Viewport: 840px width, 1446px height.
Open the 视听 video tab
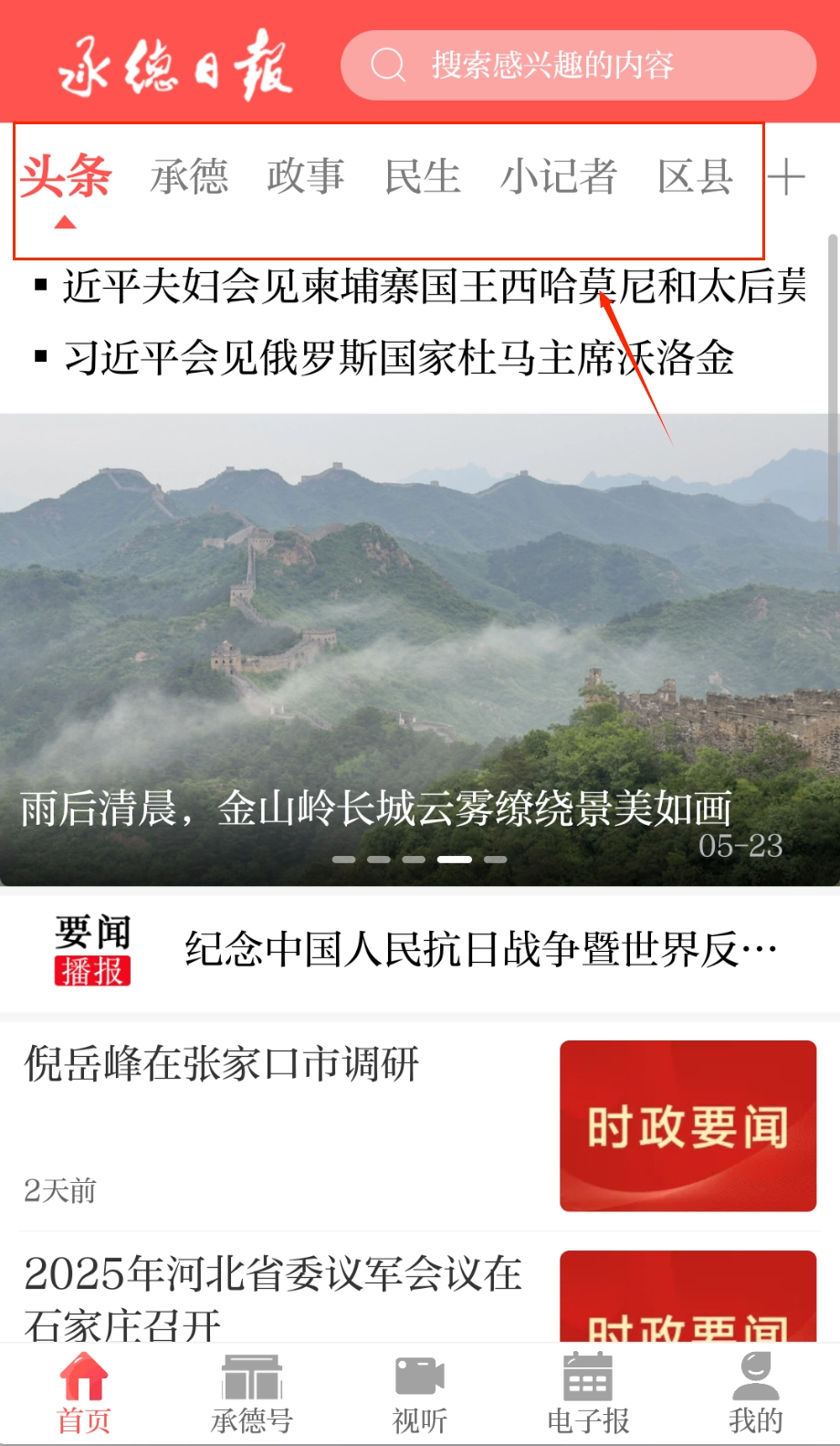pos(420,1395)
